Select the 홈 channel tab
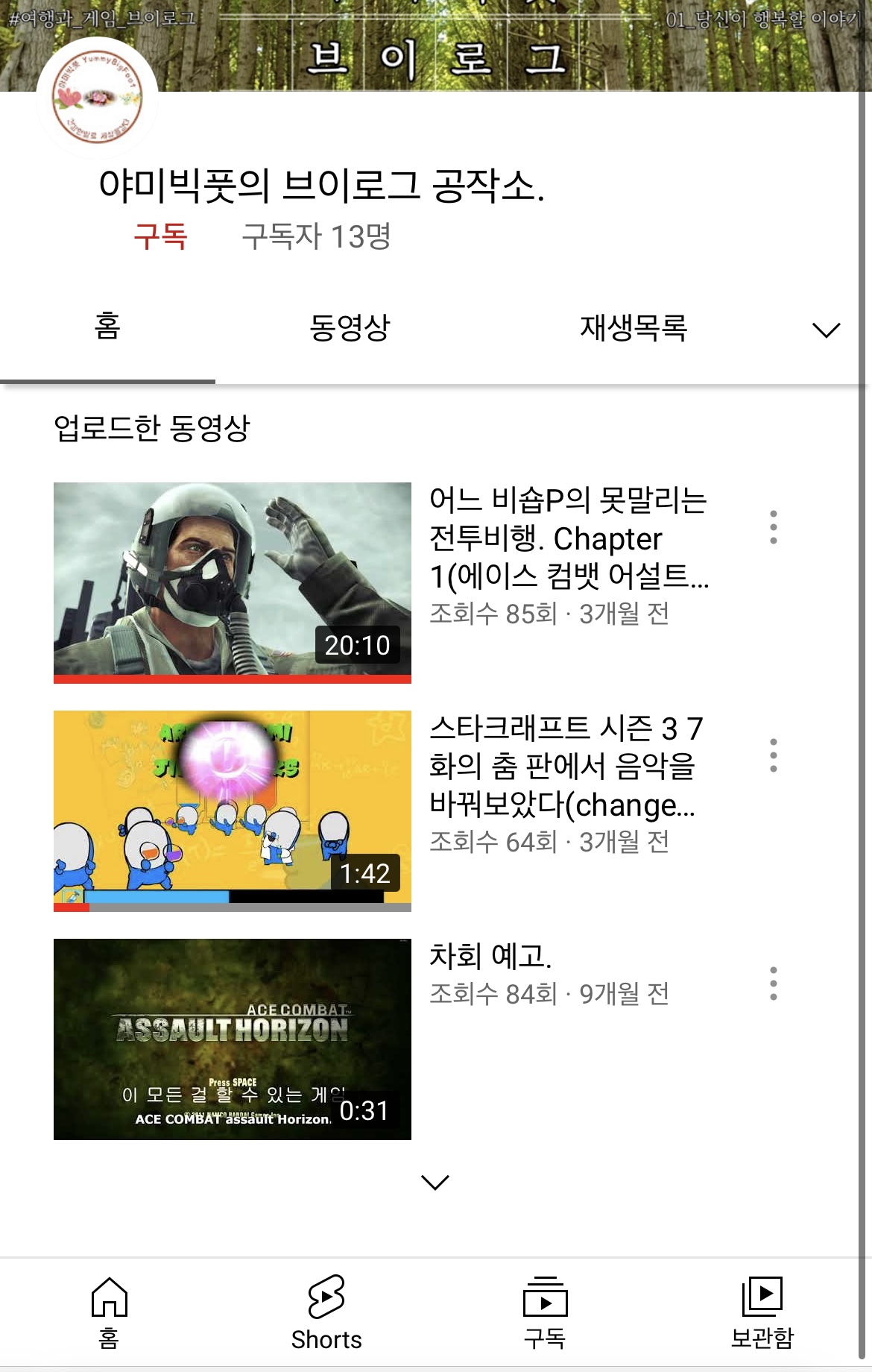 (107, 328)
